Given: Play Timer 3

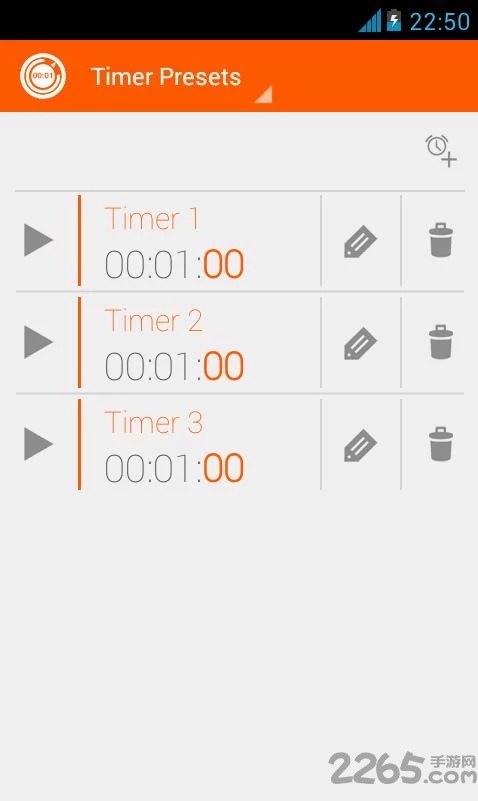Looking at the screenshot, I should point(38,444).
